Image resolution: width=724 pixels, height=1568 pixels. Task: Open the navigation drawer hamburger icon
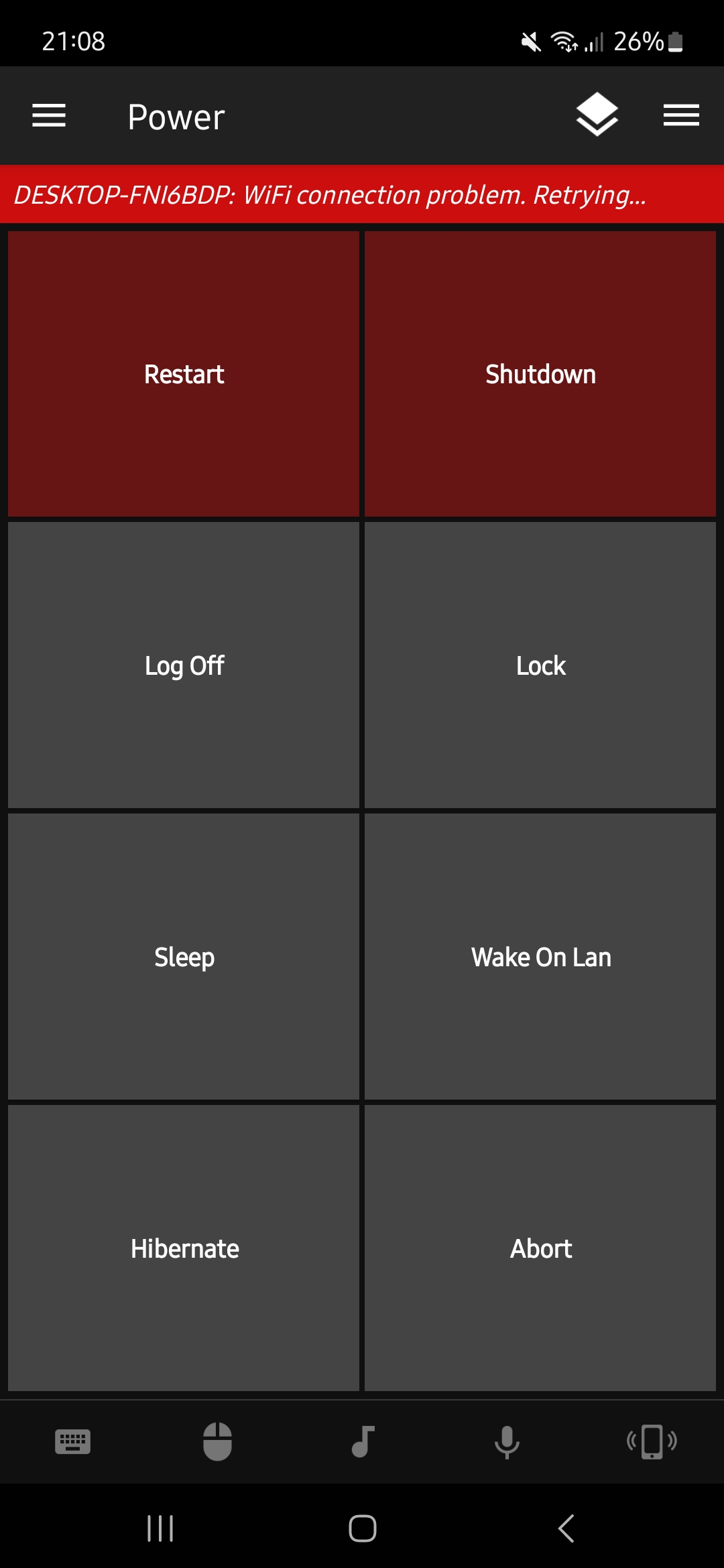coord(48,115)
